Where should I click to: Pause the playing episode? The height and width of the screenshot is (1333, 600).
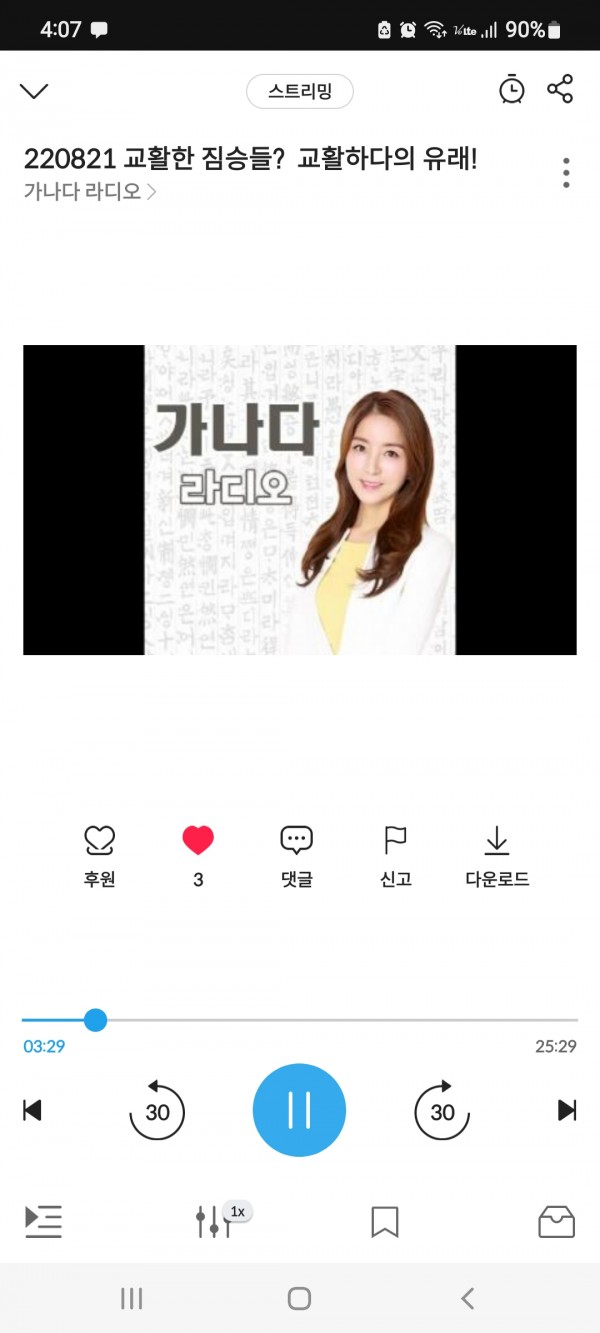[x=299, y=1110]
